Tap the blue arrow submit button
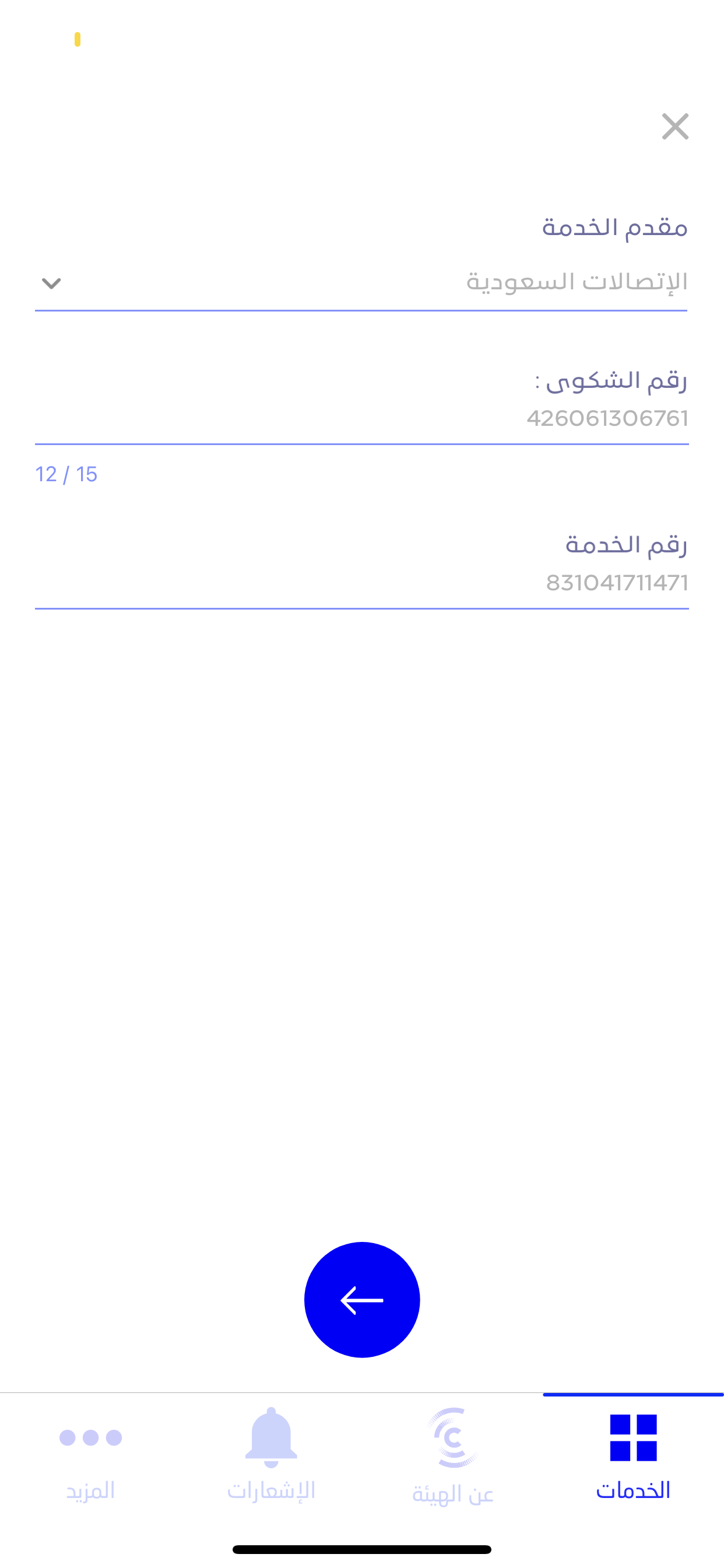724x1568 pixels. point(362,1299)
